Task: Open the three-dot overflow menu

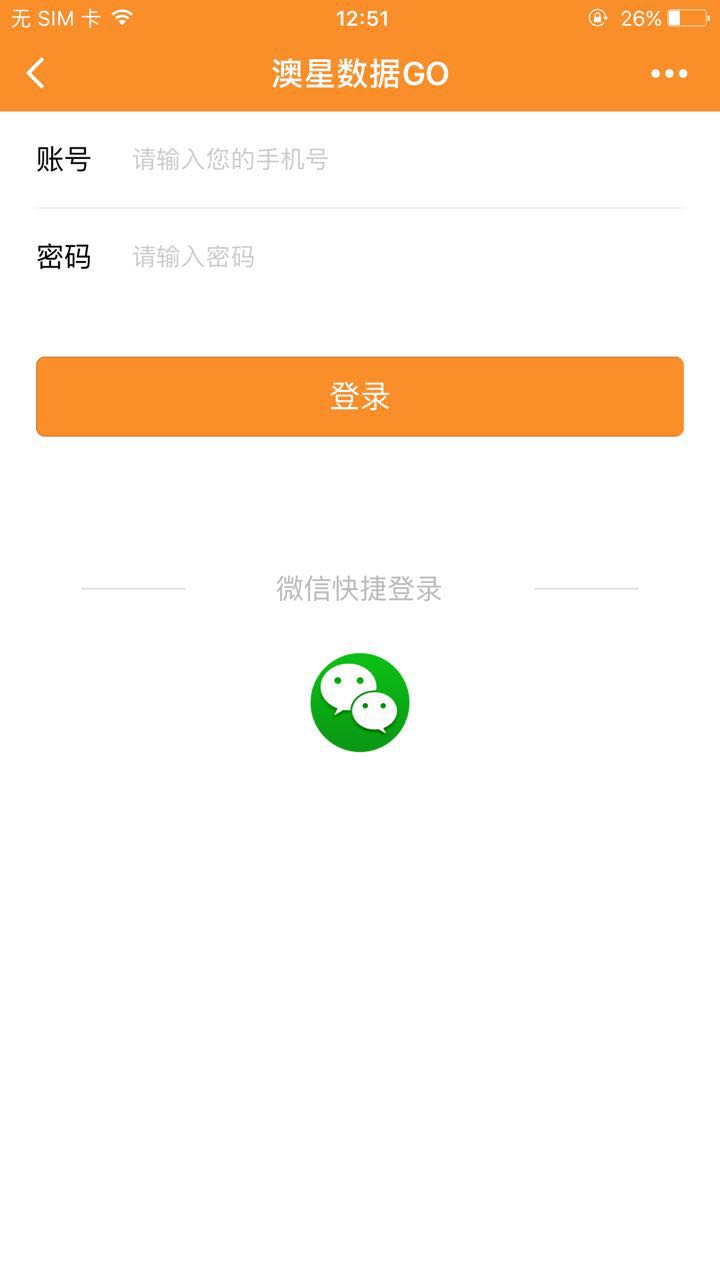Action: 669,73
